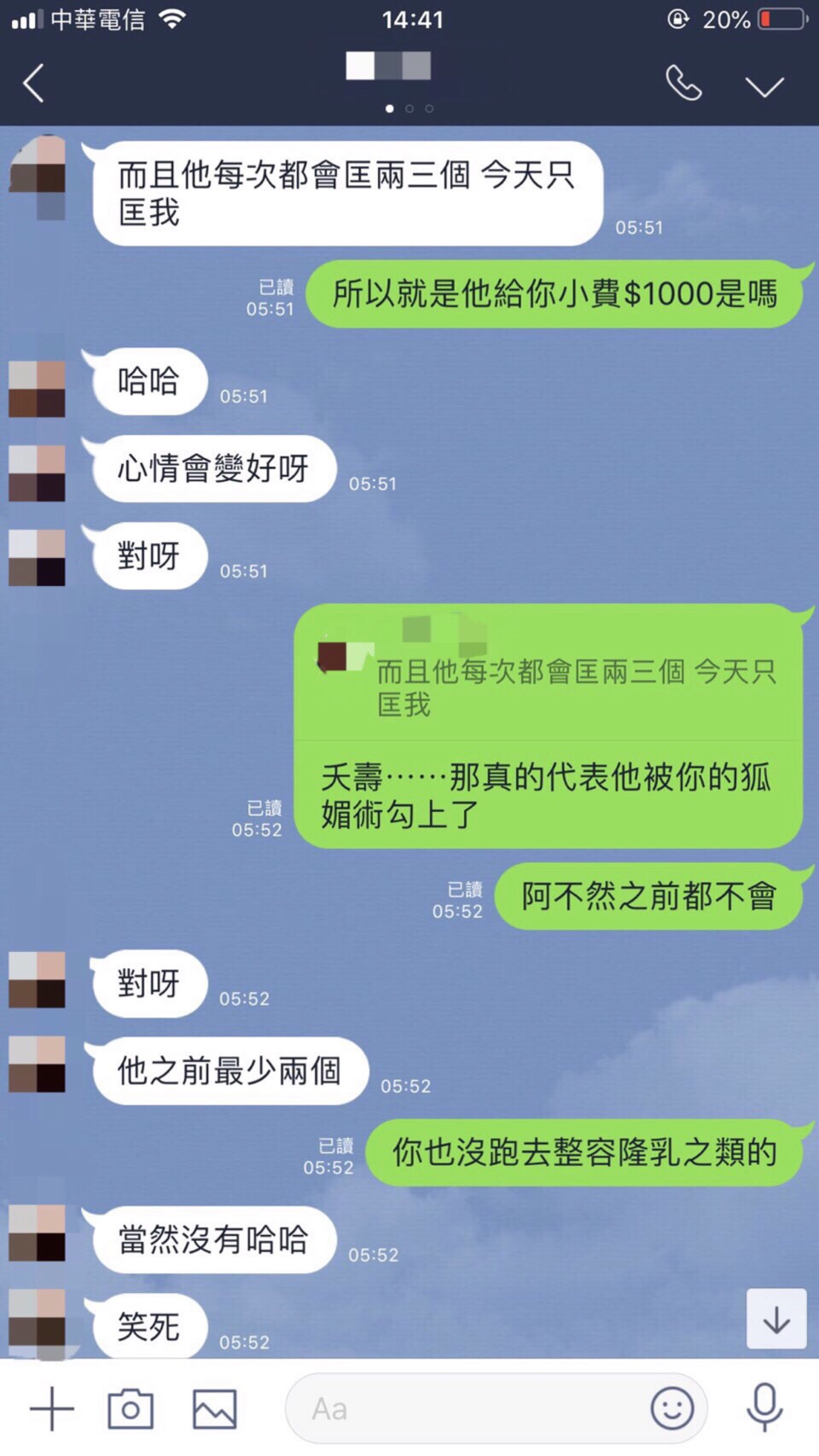Viewport: 819px width, 1456px height.
Task: Open the plus attachment menu
Action: (x=52, y=1408)
